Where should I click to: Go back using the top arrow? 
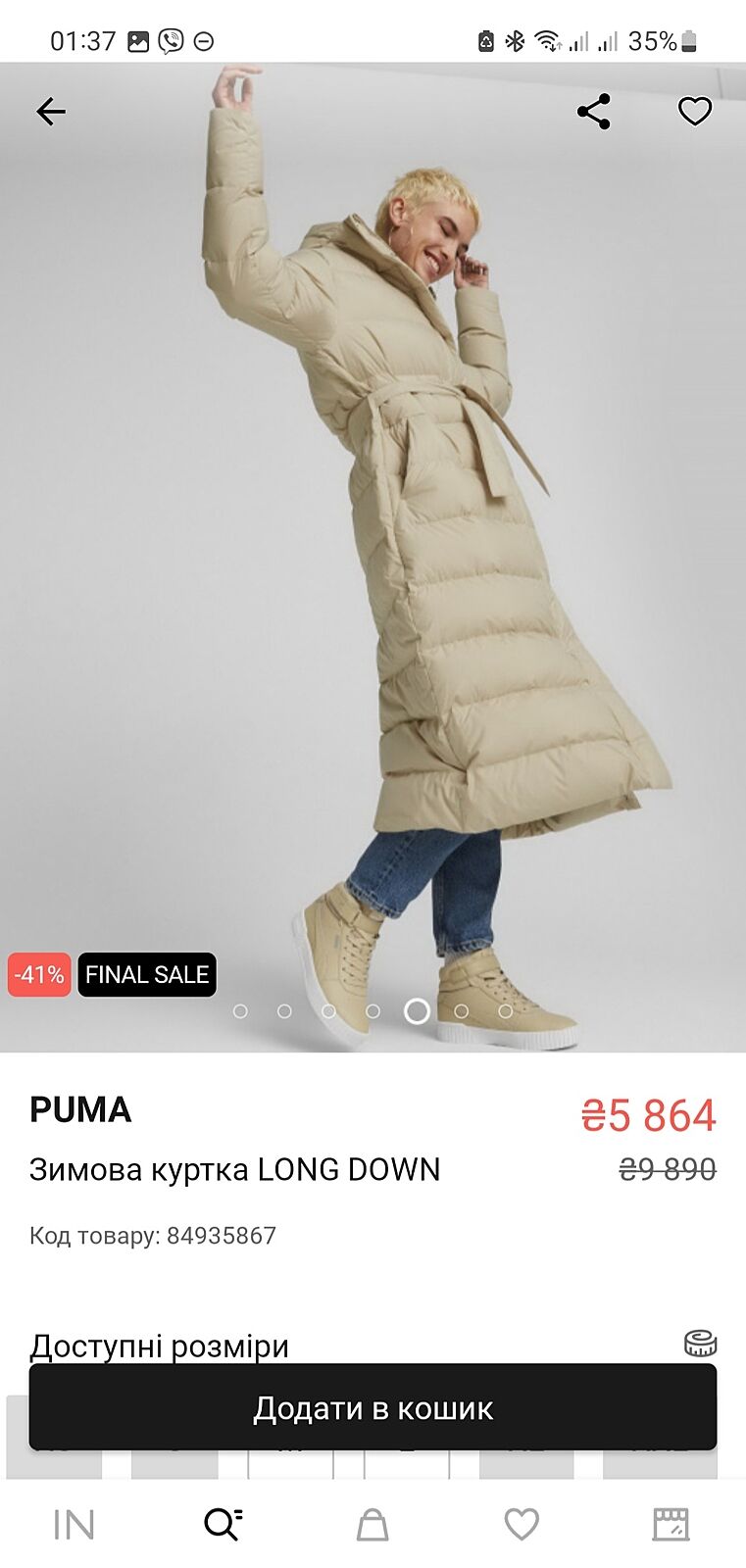tap(51, 112)
